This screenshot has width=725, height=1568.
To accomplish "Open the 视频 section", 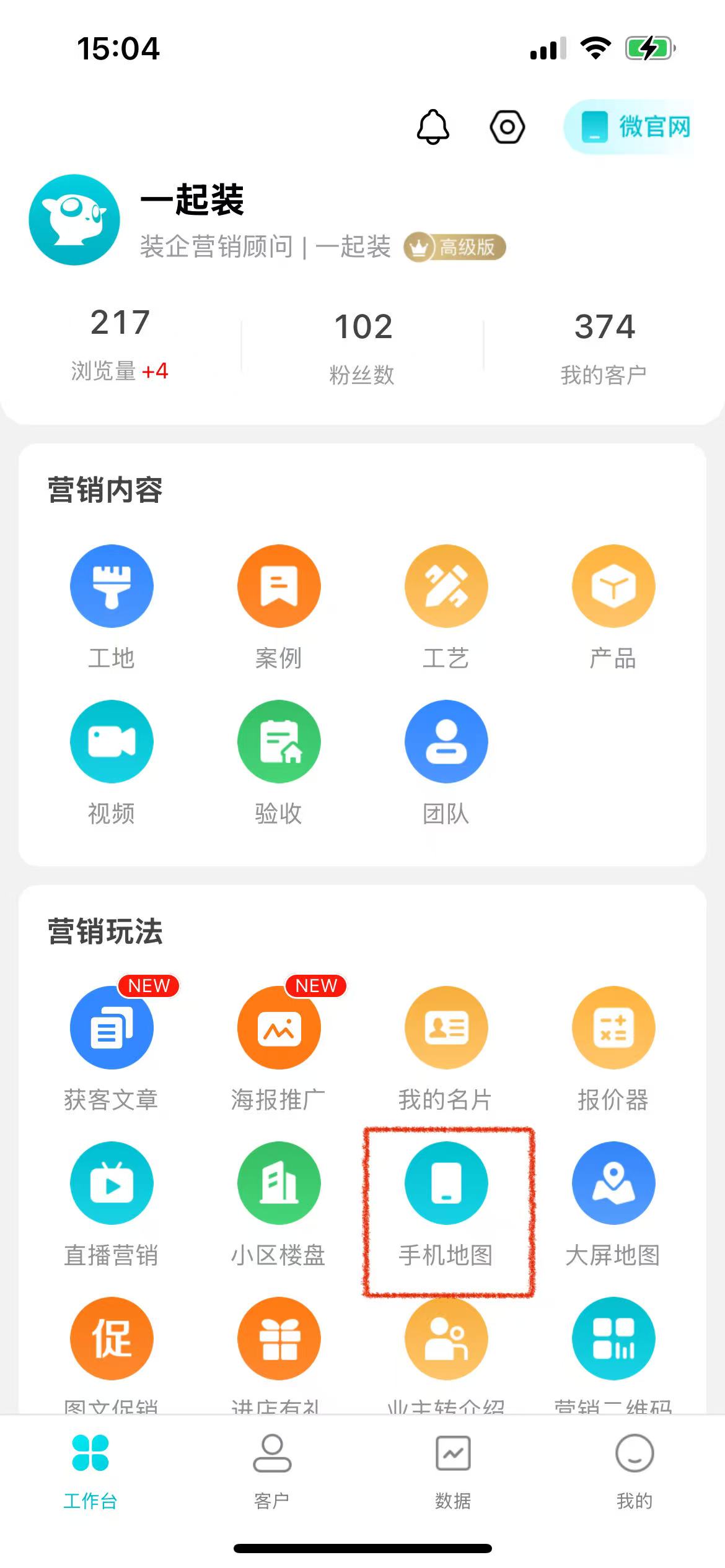I will [x=112, y=742].
